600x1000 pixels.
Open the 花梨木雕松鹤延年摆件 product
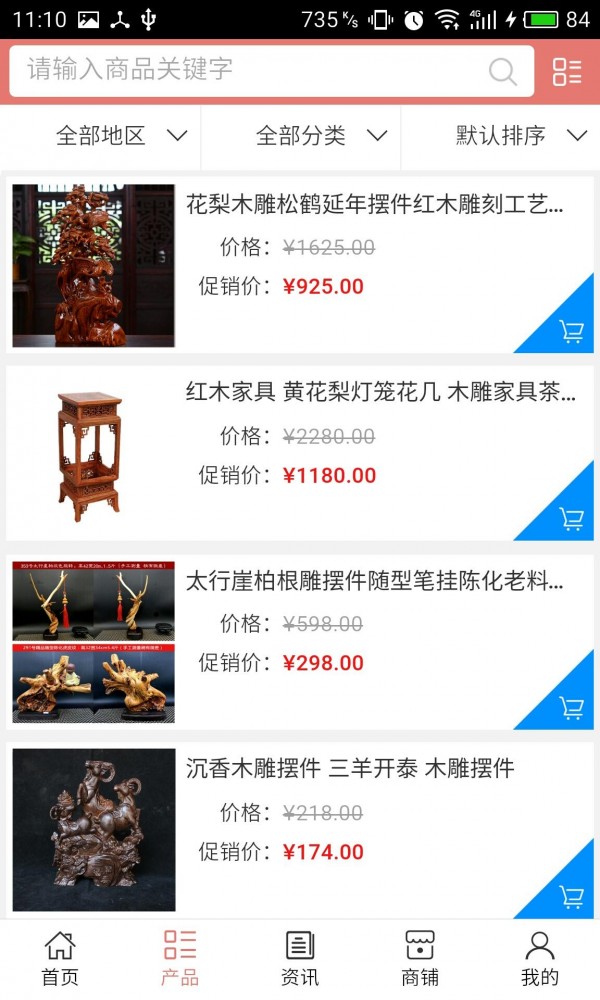[x=374, y=206]
